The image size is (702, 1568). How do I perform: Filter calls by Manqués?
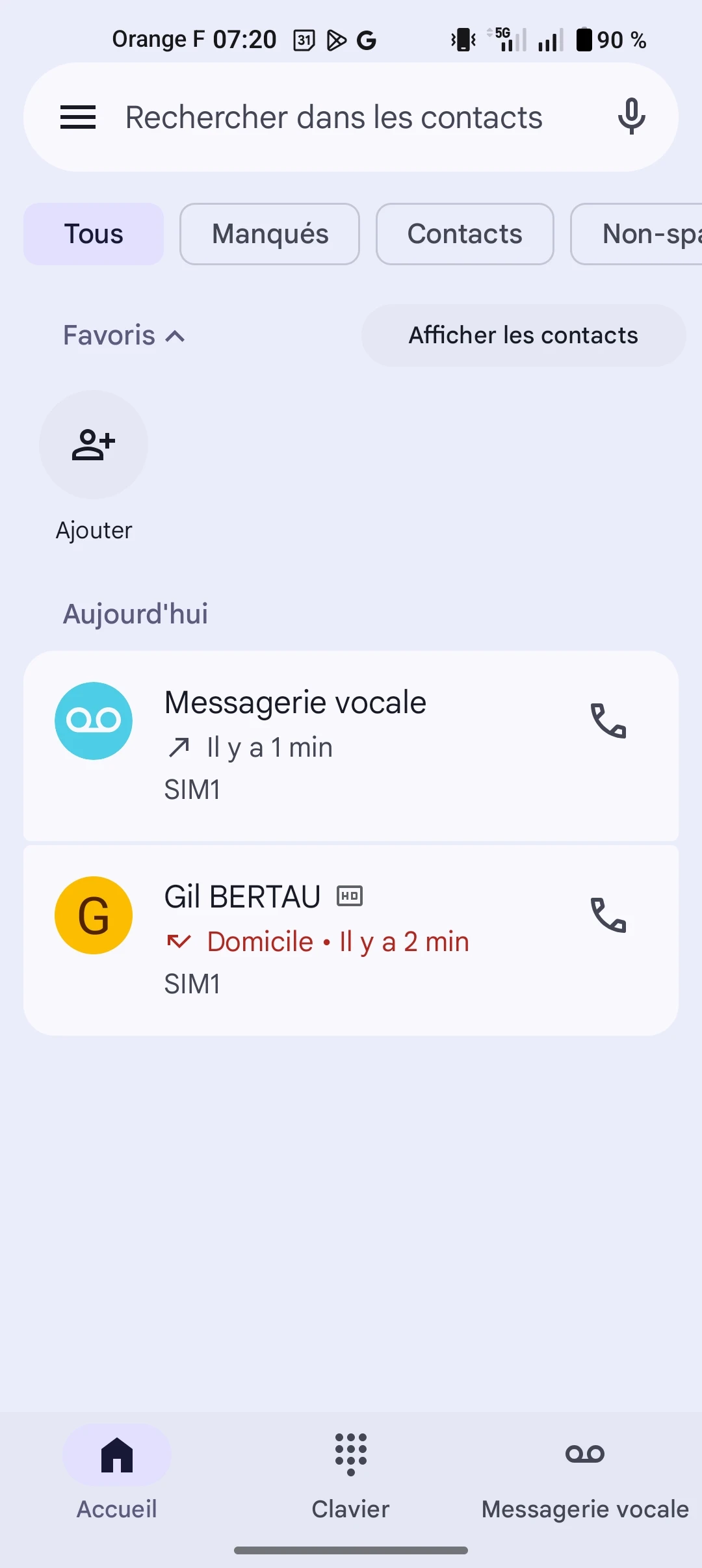tap(270, 234)
